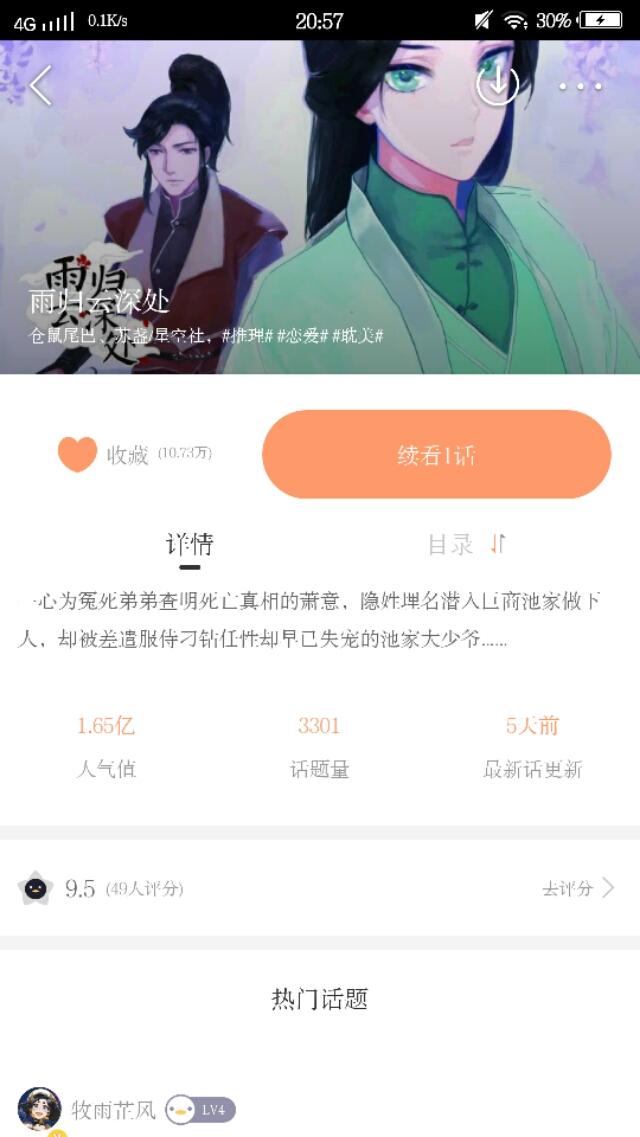640x1137 pixels.
Task: Open 牧雨茫风's profile avatar
Action: [x=40, y=1109]
